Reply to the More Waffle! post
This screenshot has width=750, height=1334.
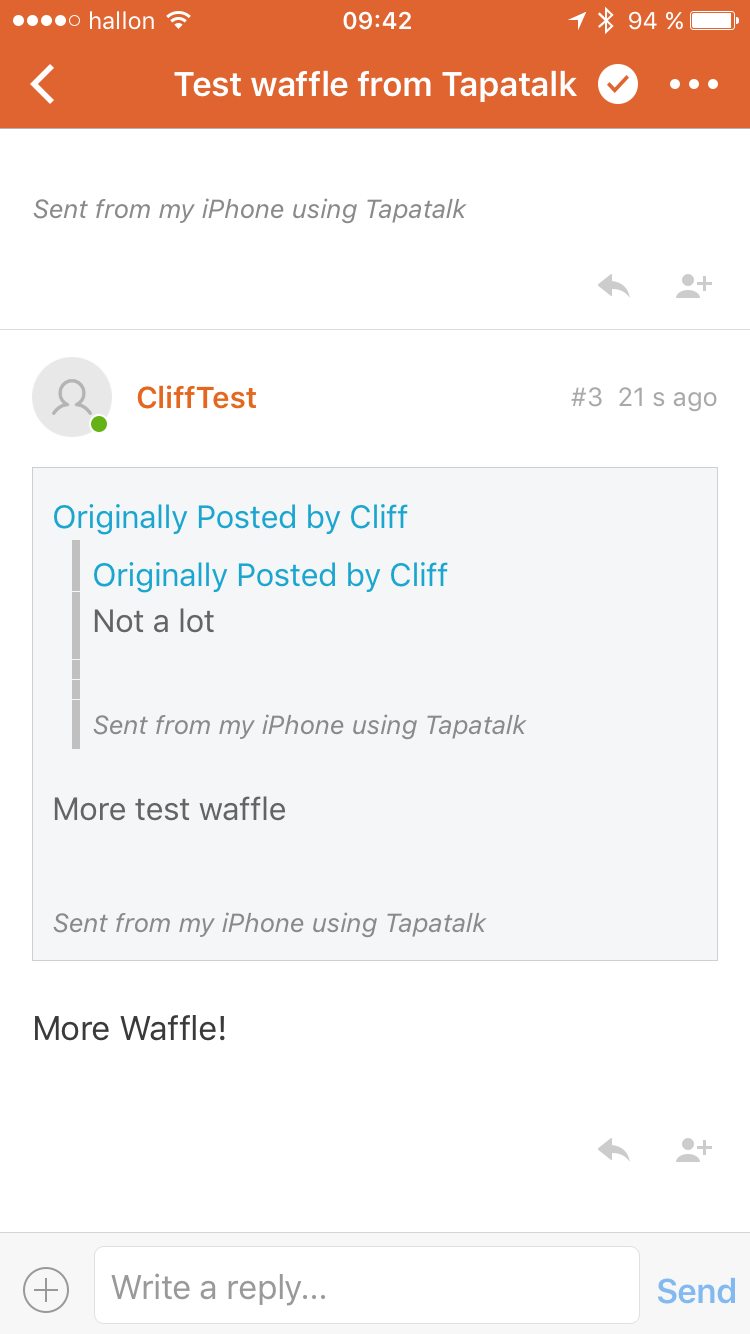coord(614,1150)
